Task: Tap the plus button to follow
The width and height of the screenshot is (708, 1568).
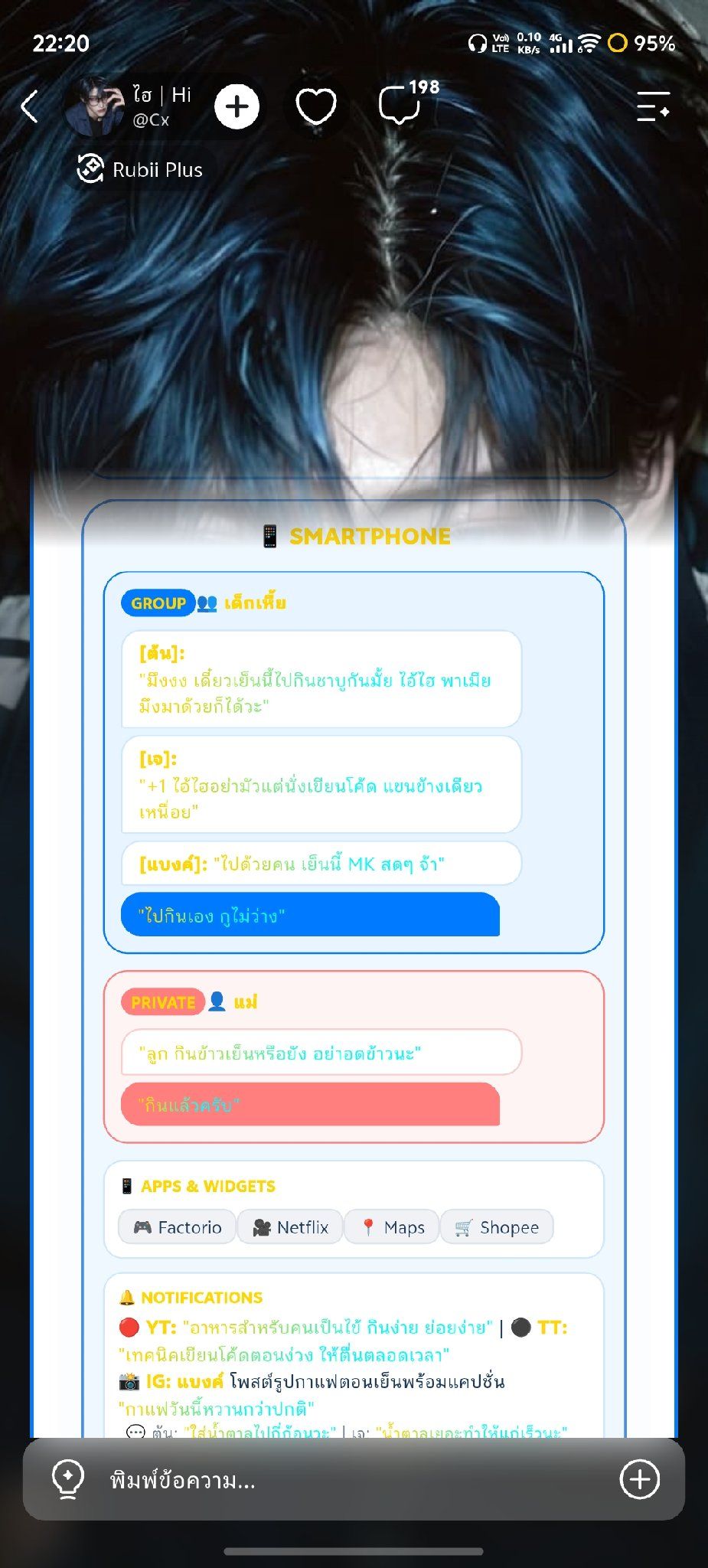Action: click(237, 106)
